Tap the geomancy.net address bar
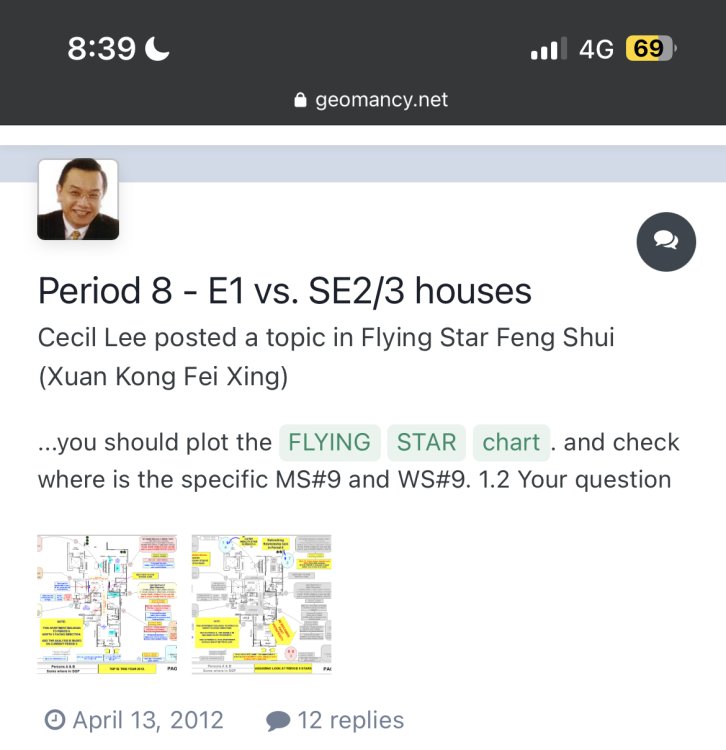 (x=371, y=100)
